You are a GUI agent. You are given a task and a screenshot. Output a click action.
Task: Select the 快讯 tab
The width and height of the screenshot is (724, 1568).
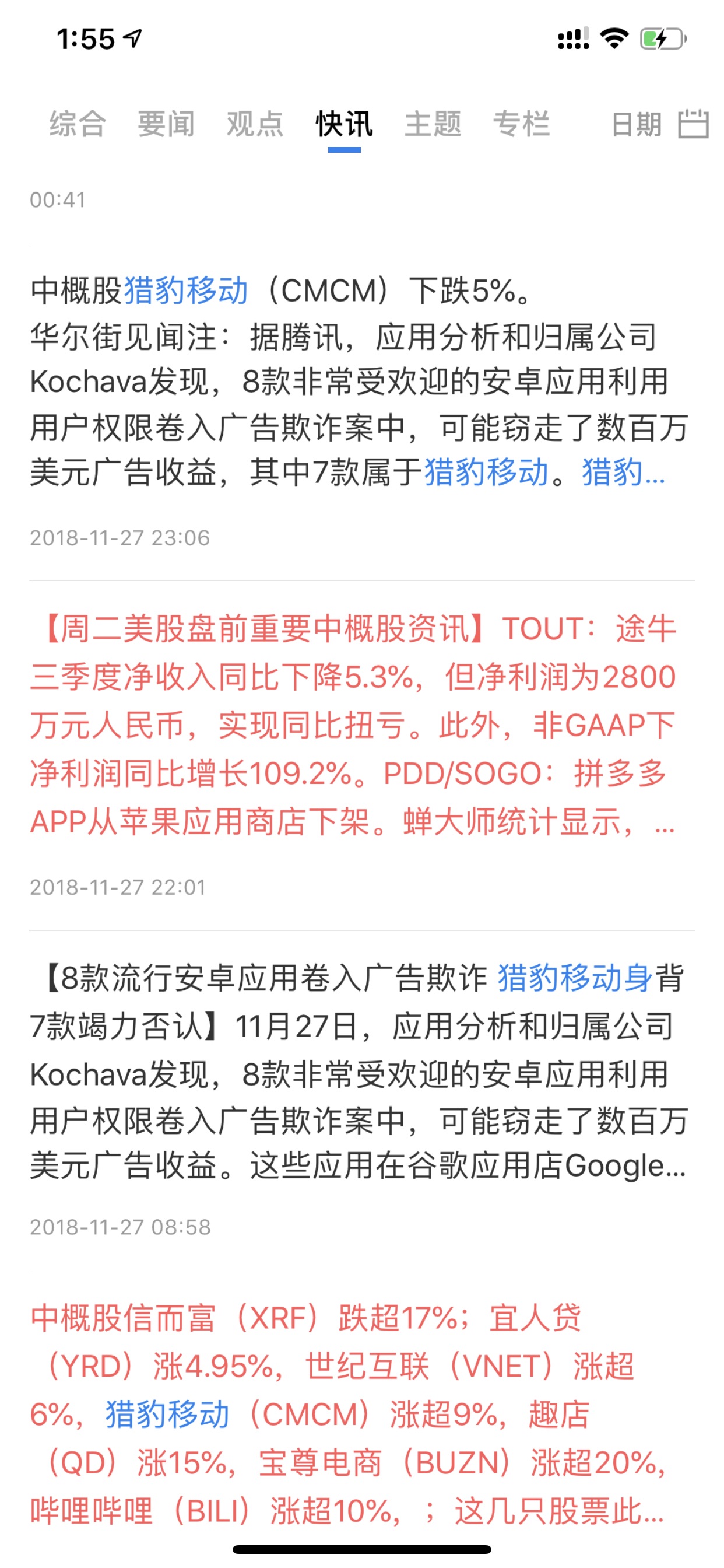click(x=344, y=124)
